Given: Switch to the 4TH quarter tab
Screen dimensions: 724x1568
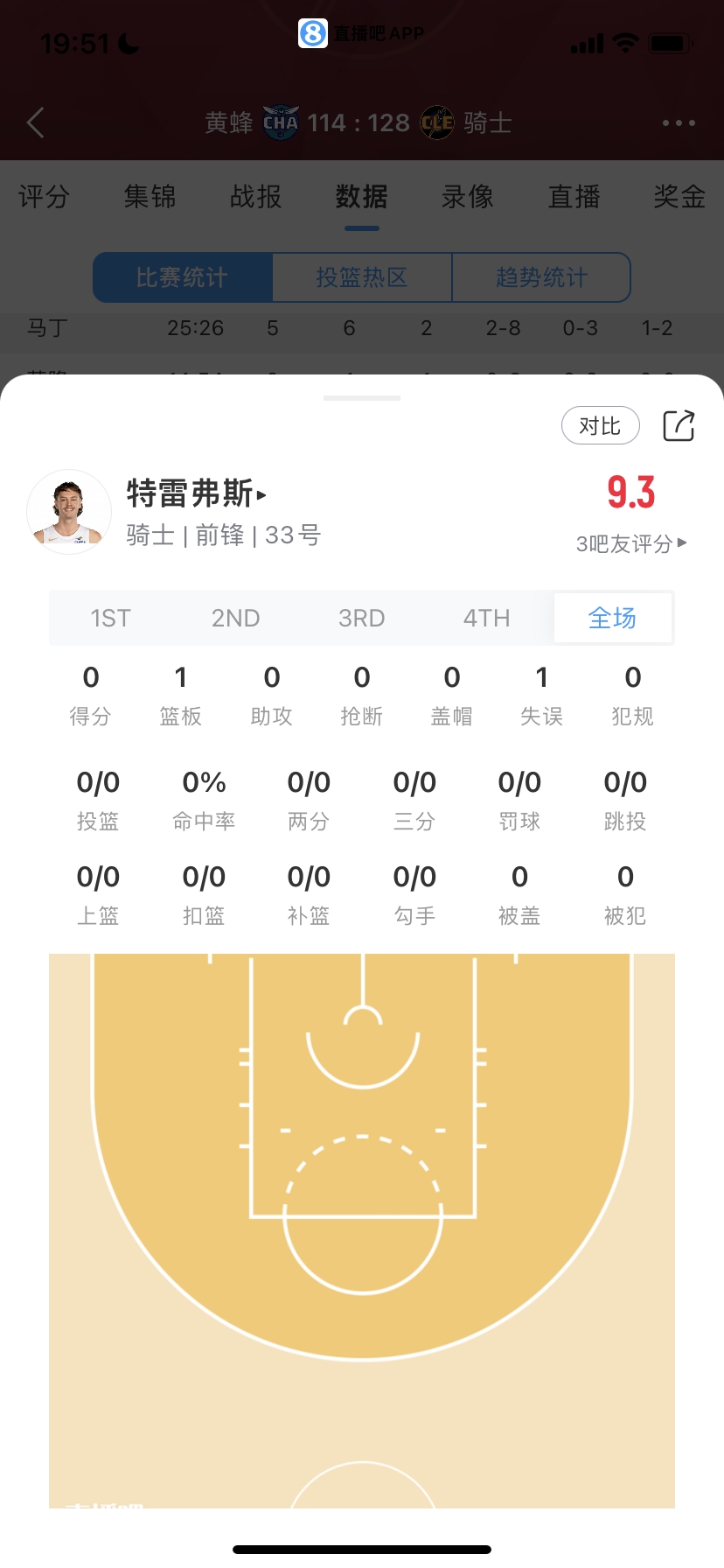Looking at the screenshot, I should (x=486, y=619).
